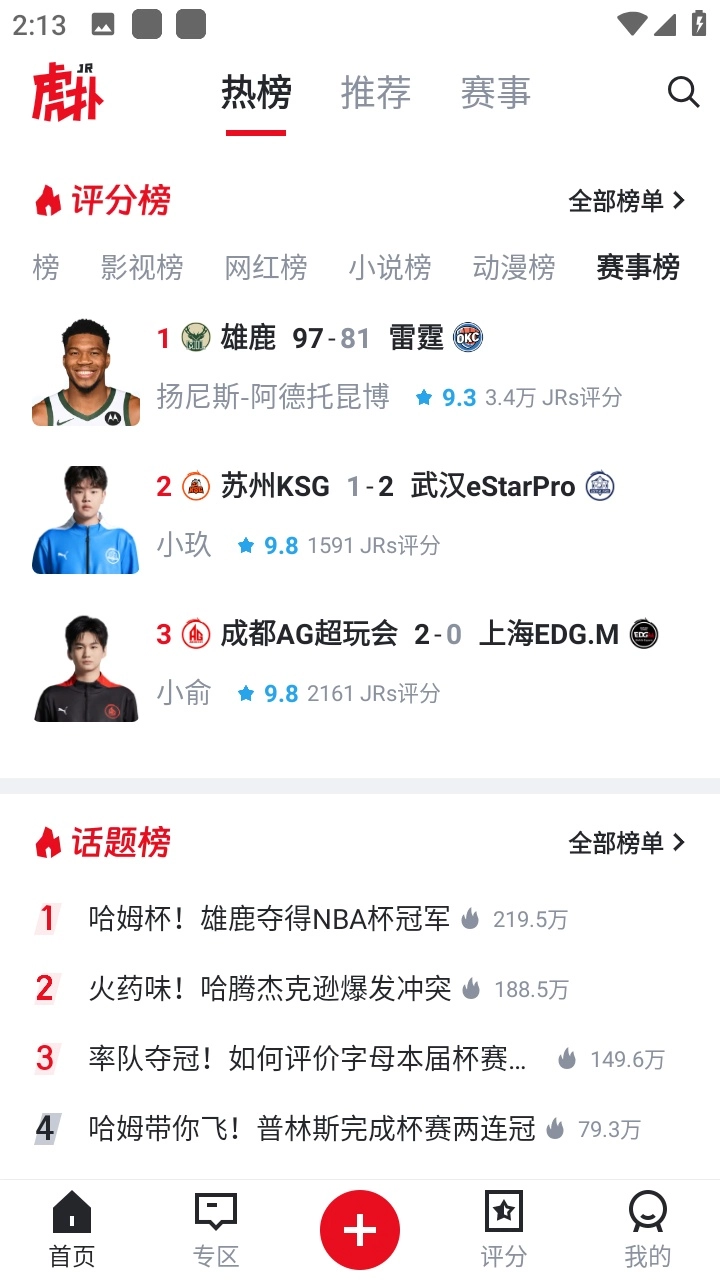Switch to the 推荐 tab

[375, 93]
